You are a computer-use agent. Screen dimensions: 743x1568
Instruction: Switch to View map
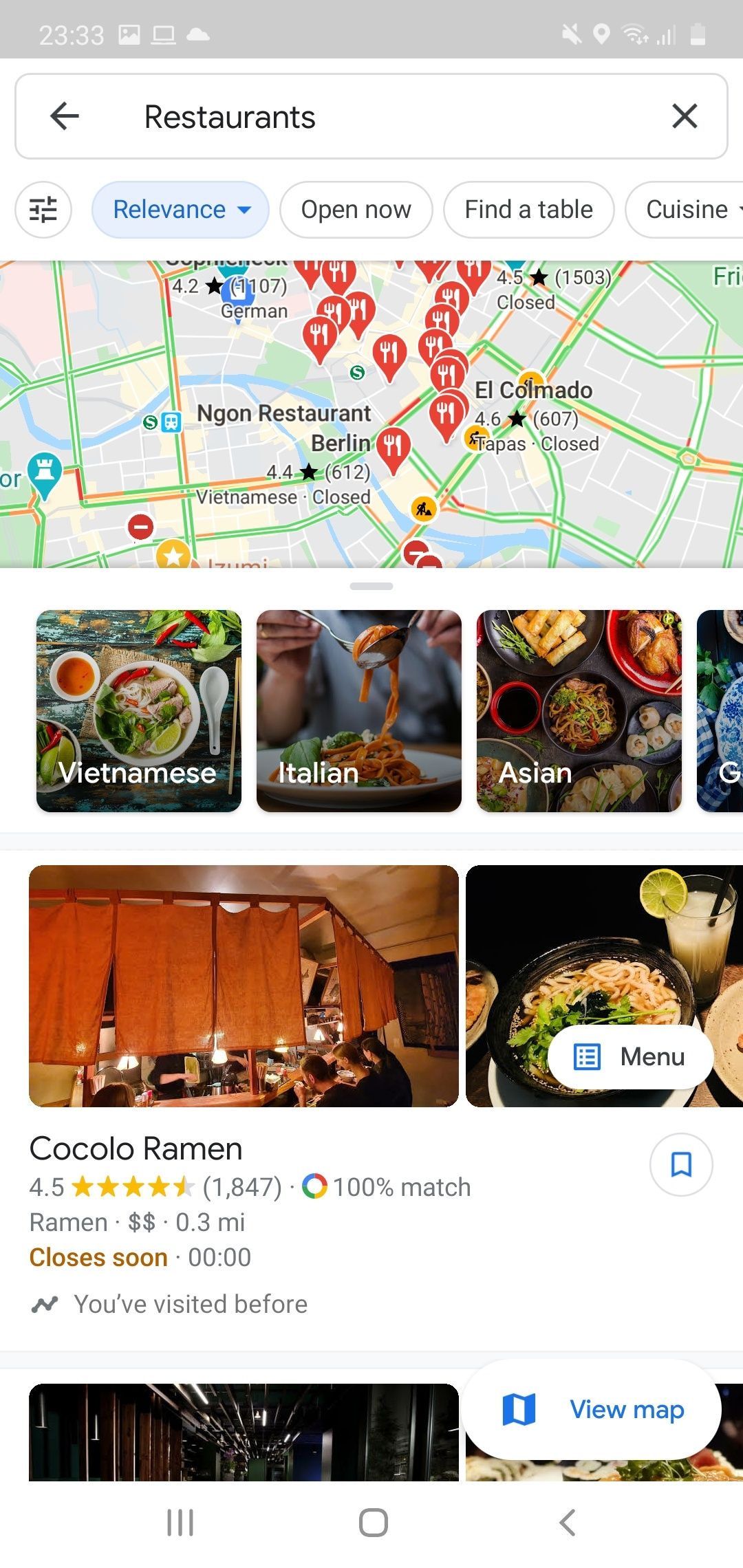pyautogui.click(x=592, y=1410)
